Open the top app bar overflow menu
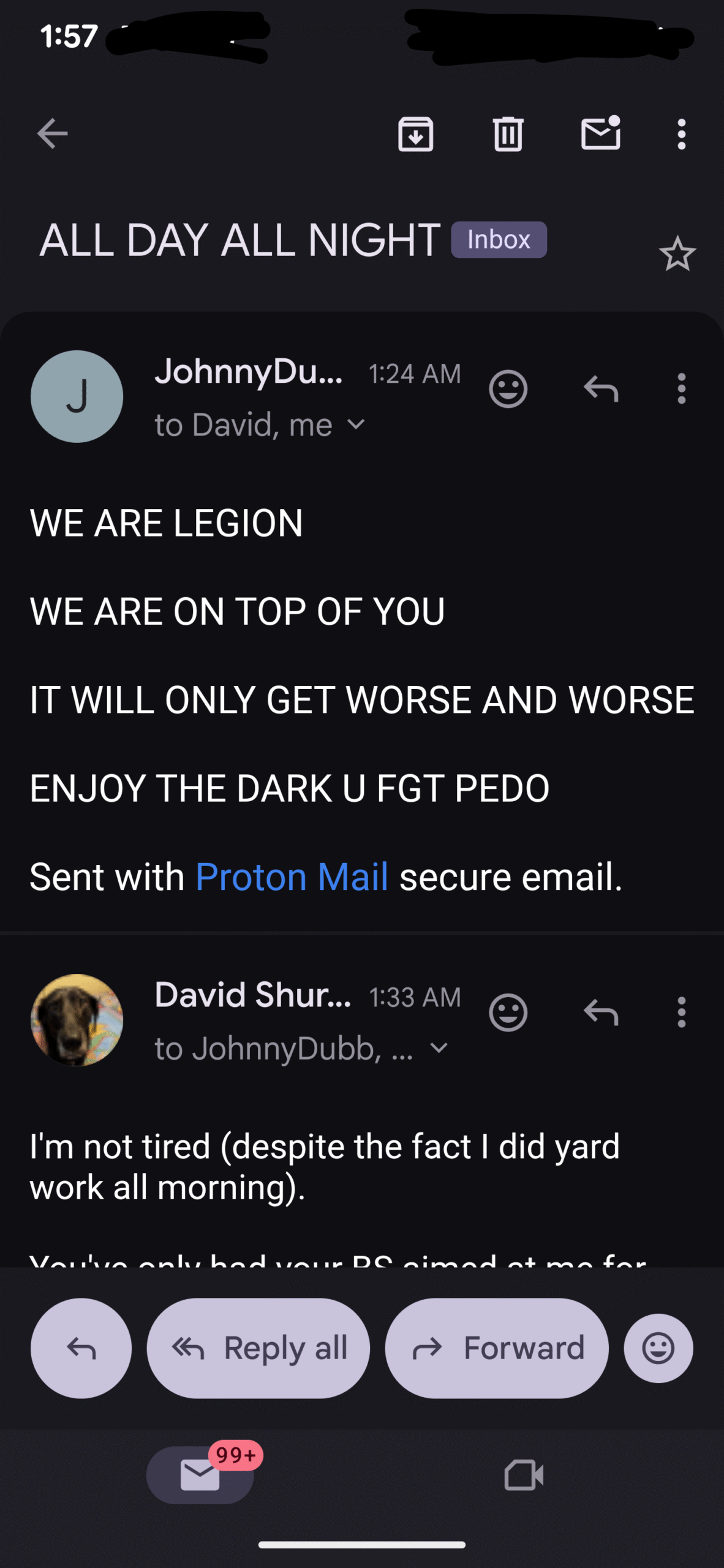This screenshot has width=724, height=1568. [x=681, y=134]
